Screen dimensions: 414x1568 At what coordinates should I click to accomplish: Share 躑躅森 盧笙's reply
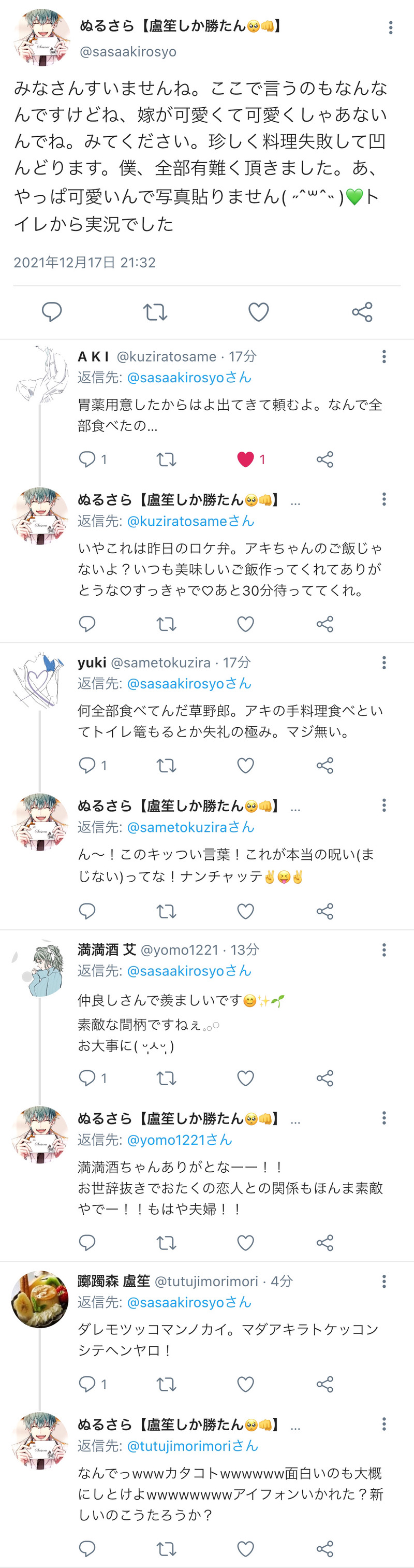(324, 1384)
